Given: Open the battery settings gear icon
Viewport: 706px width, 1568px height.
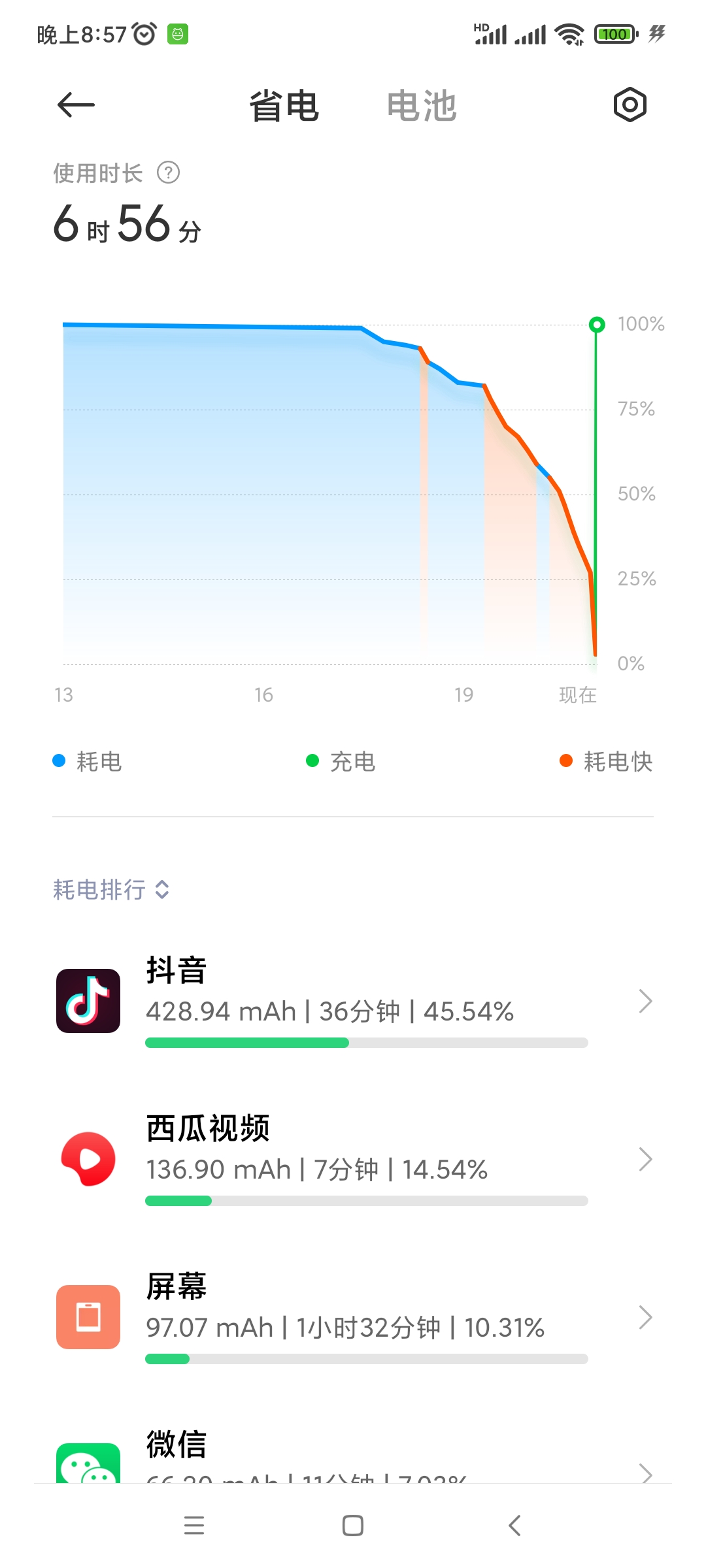Looking at the screenshot, I should click(630, 105).
